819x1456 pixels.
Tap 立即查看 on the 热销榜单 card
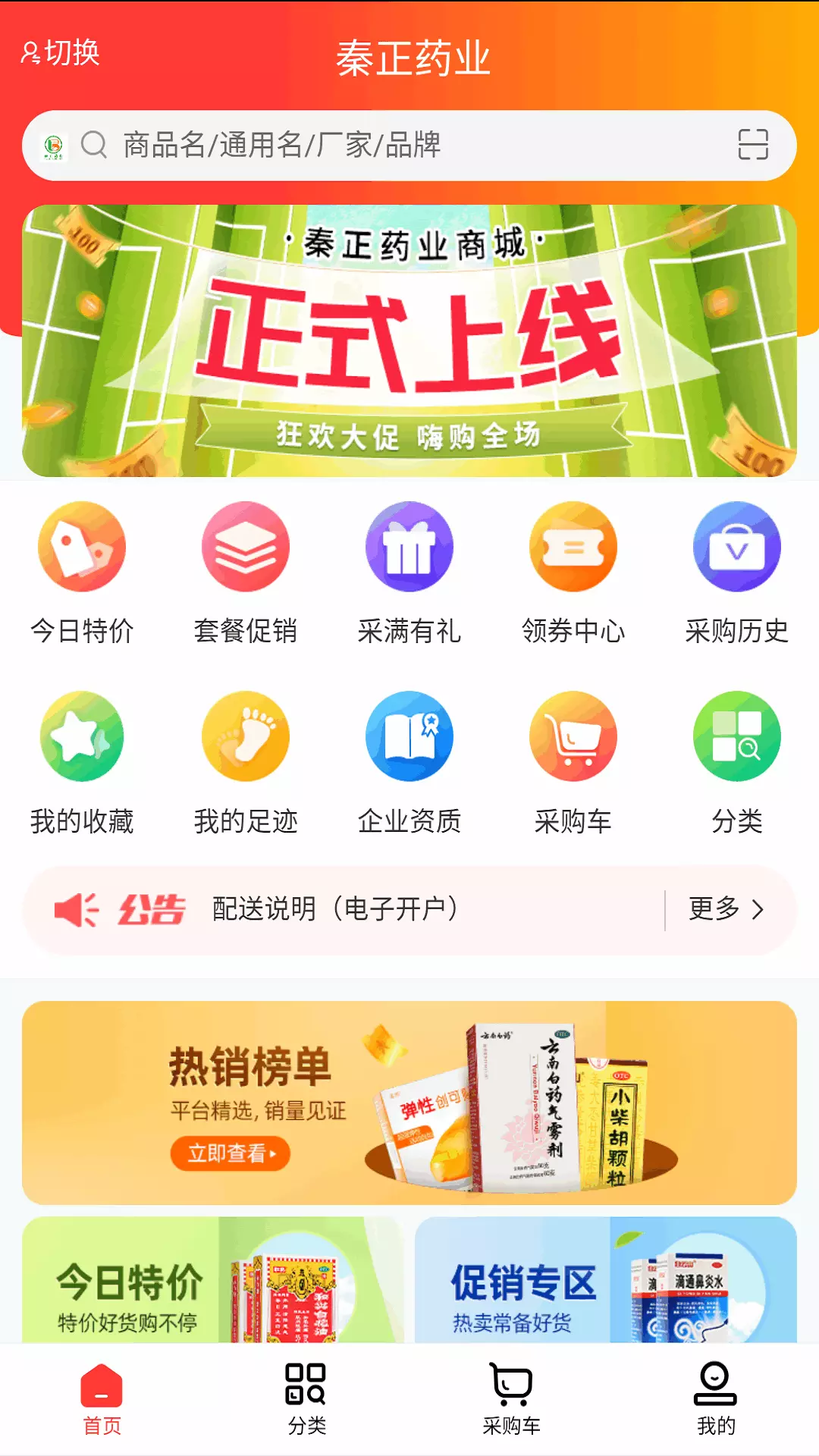(230, 1153)
